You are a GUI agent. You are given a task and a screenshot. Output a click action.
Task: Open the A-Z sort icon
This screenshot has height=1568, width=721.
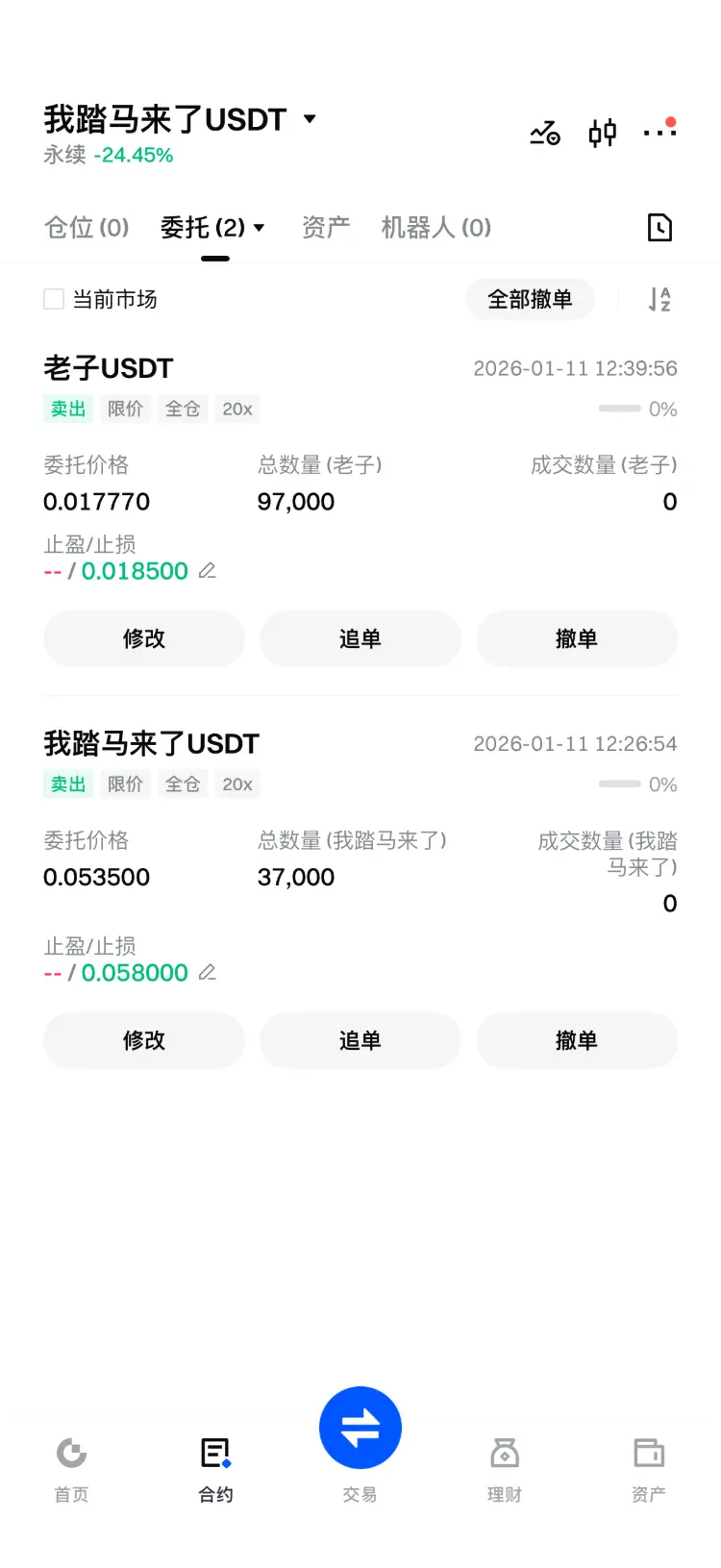pyautogui.click(x=659, y=299)
